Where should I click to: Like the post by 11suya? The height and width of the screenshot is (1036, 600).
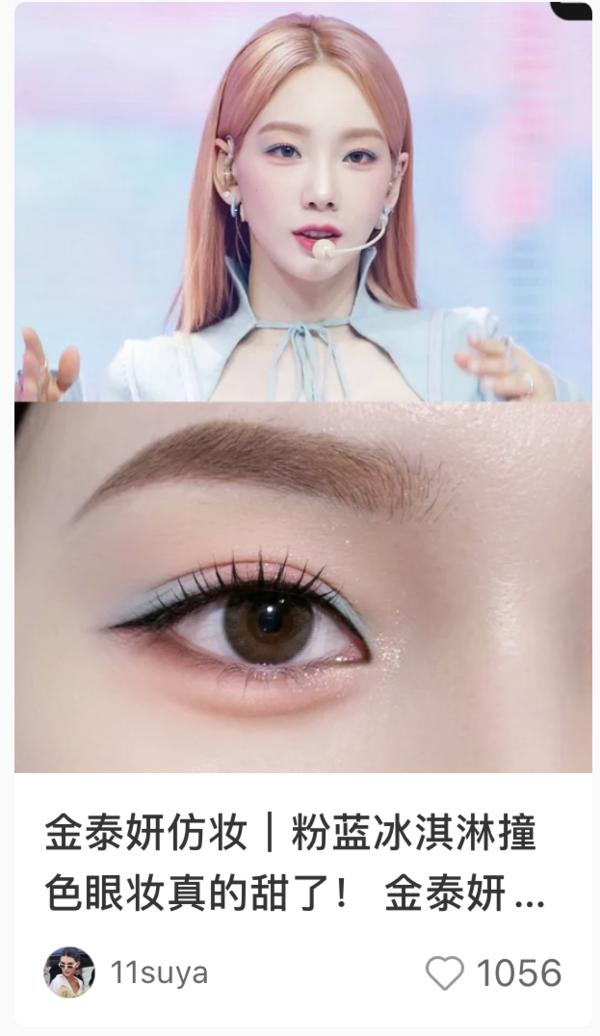(445, 972)
